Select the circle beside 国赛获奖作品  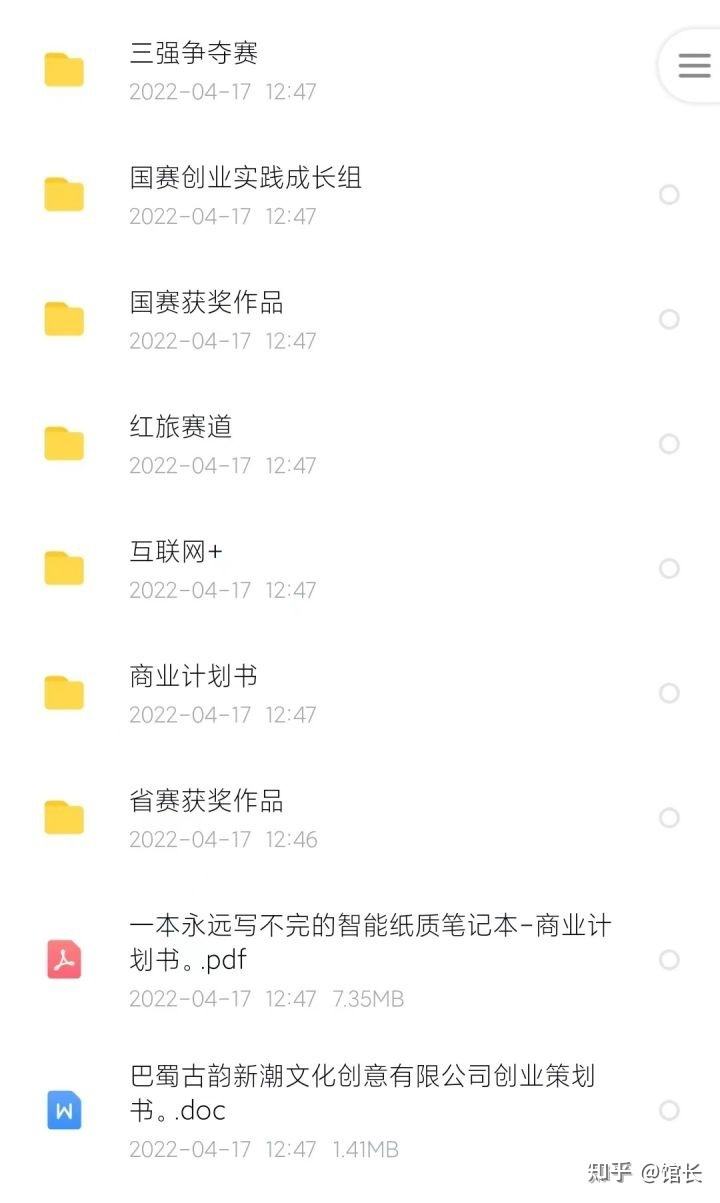(x=669, y=318)
